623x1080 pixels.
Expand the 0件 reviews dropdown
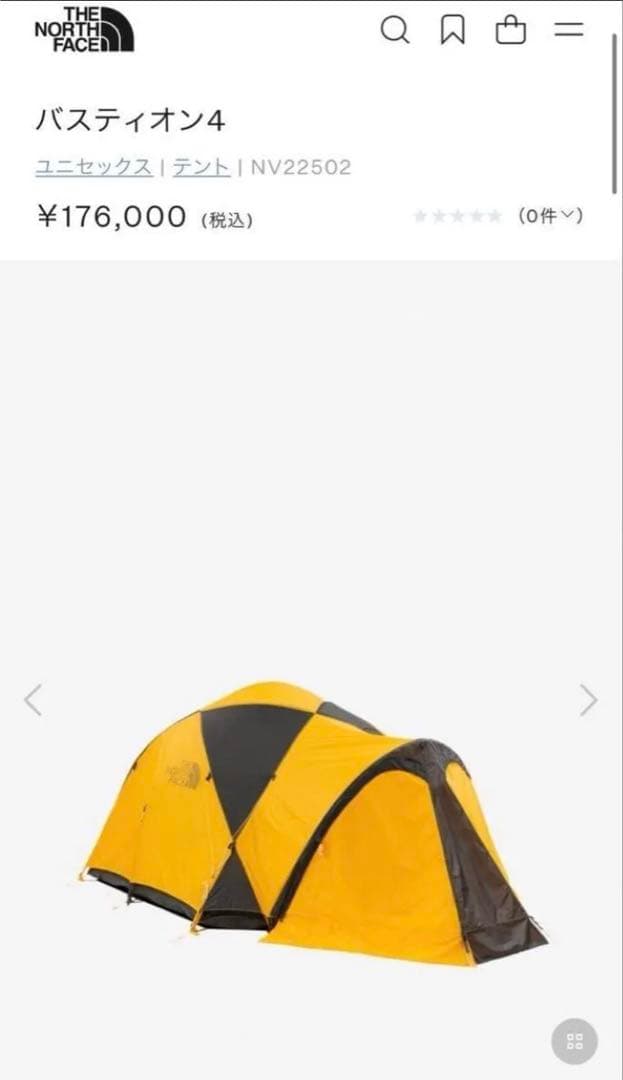click(x=550, y=216)
